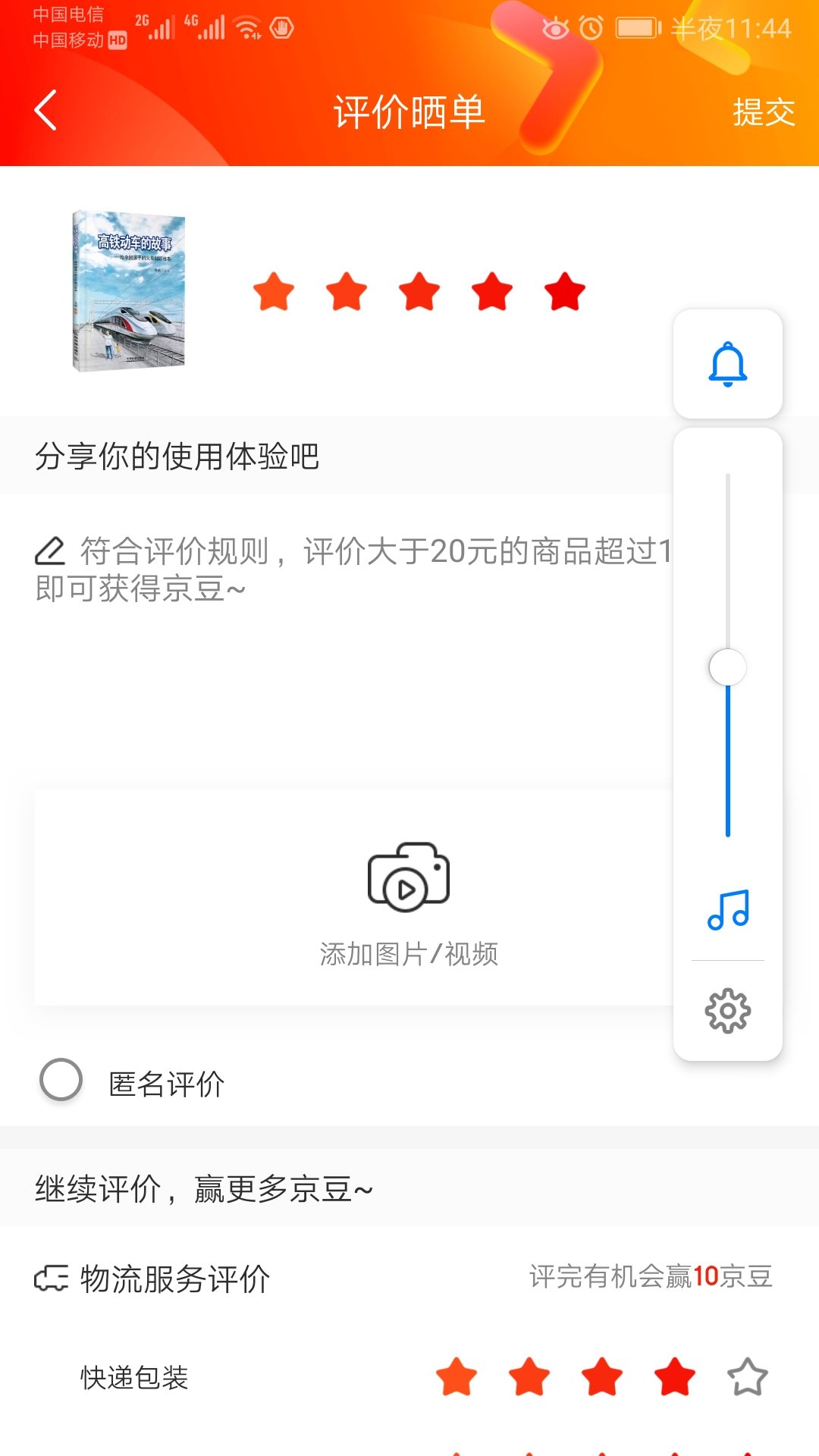Set product rating to five stars

[565, 292]
